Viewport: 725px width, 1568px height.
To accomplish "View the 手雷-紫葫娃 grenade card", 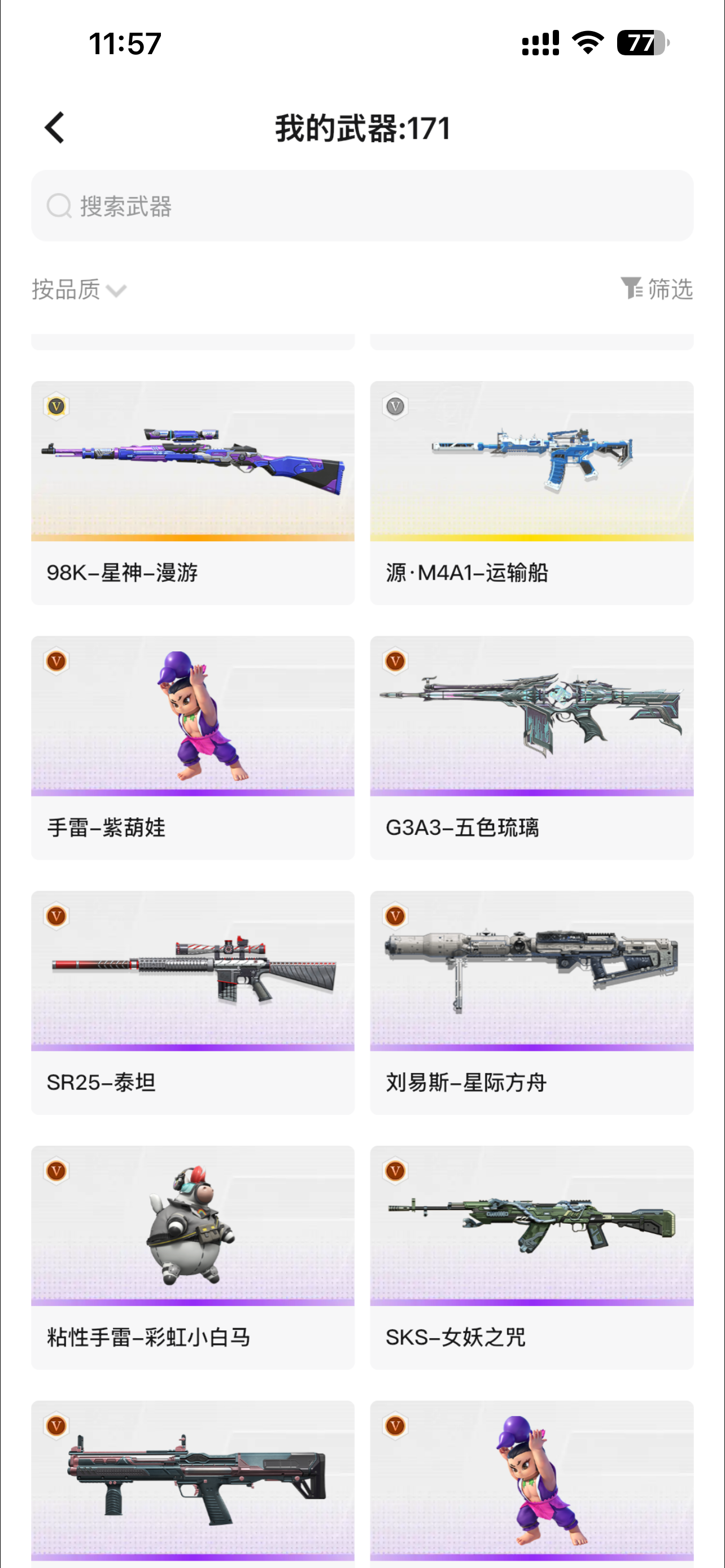I will click(x=193, y=747).
